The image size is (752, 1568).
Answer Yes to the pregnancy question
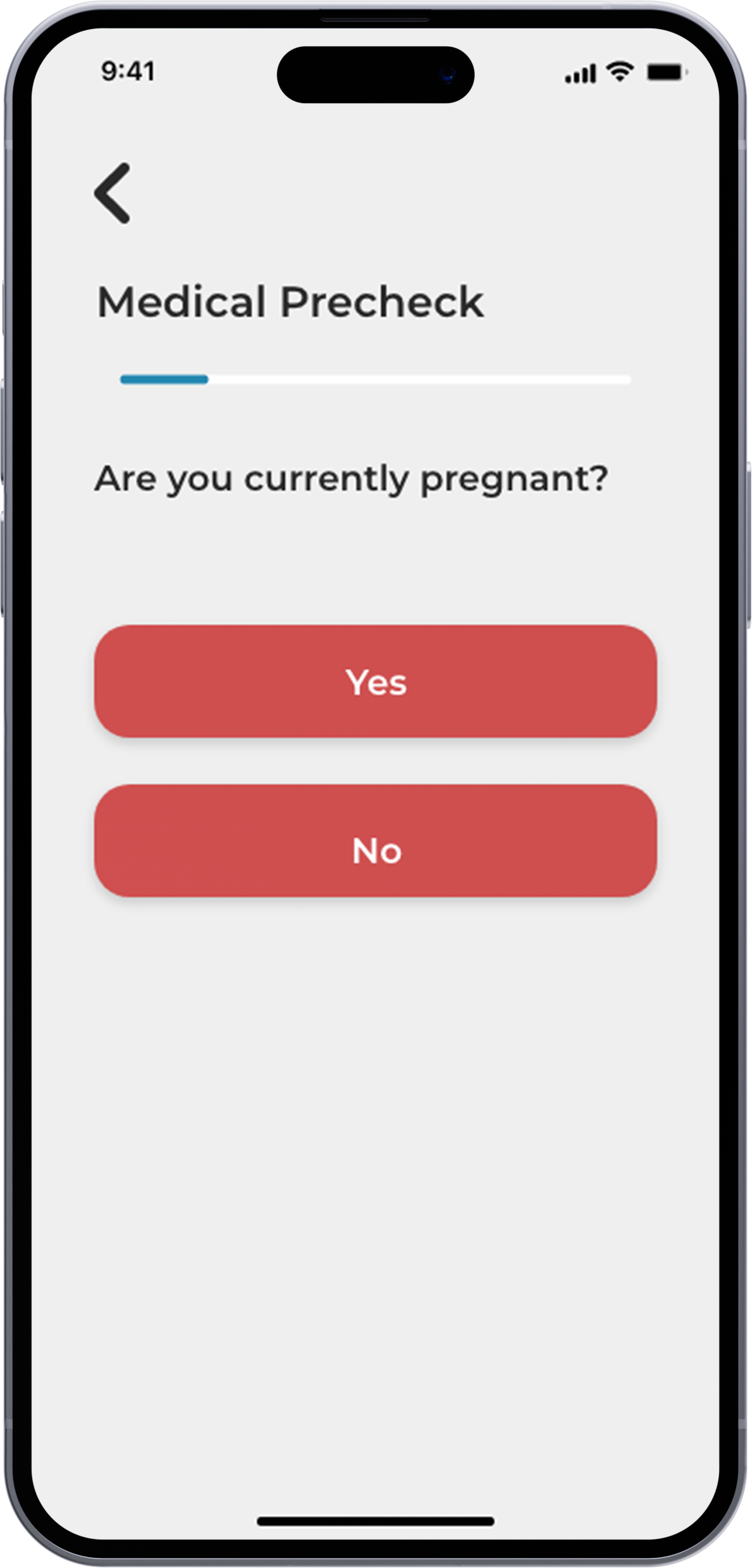click(375, 681)
